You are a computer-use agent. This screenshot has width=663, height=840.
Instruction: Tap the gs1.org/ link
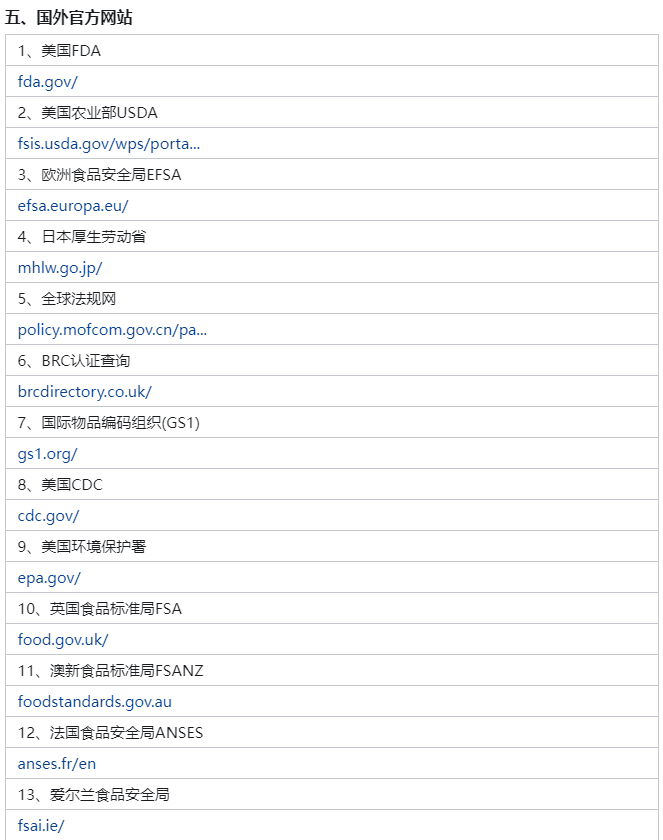click(x=47, y=454)
